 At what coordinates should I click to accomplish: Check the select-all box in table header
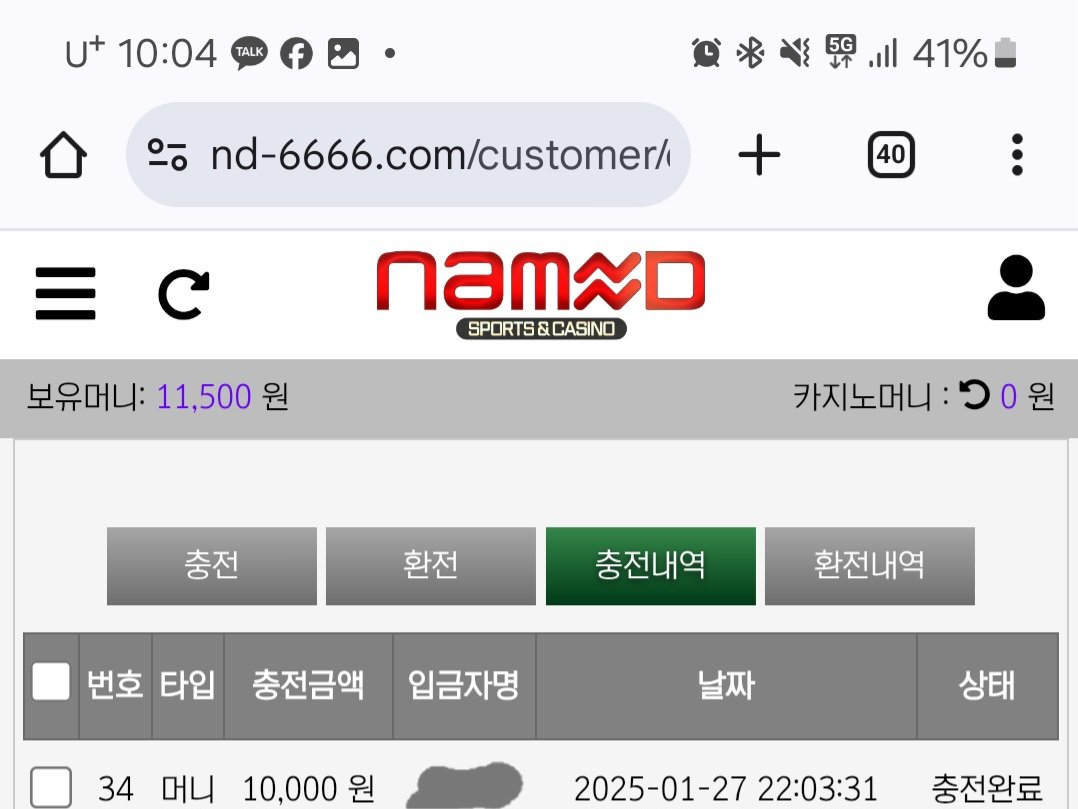[51, 684]
